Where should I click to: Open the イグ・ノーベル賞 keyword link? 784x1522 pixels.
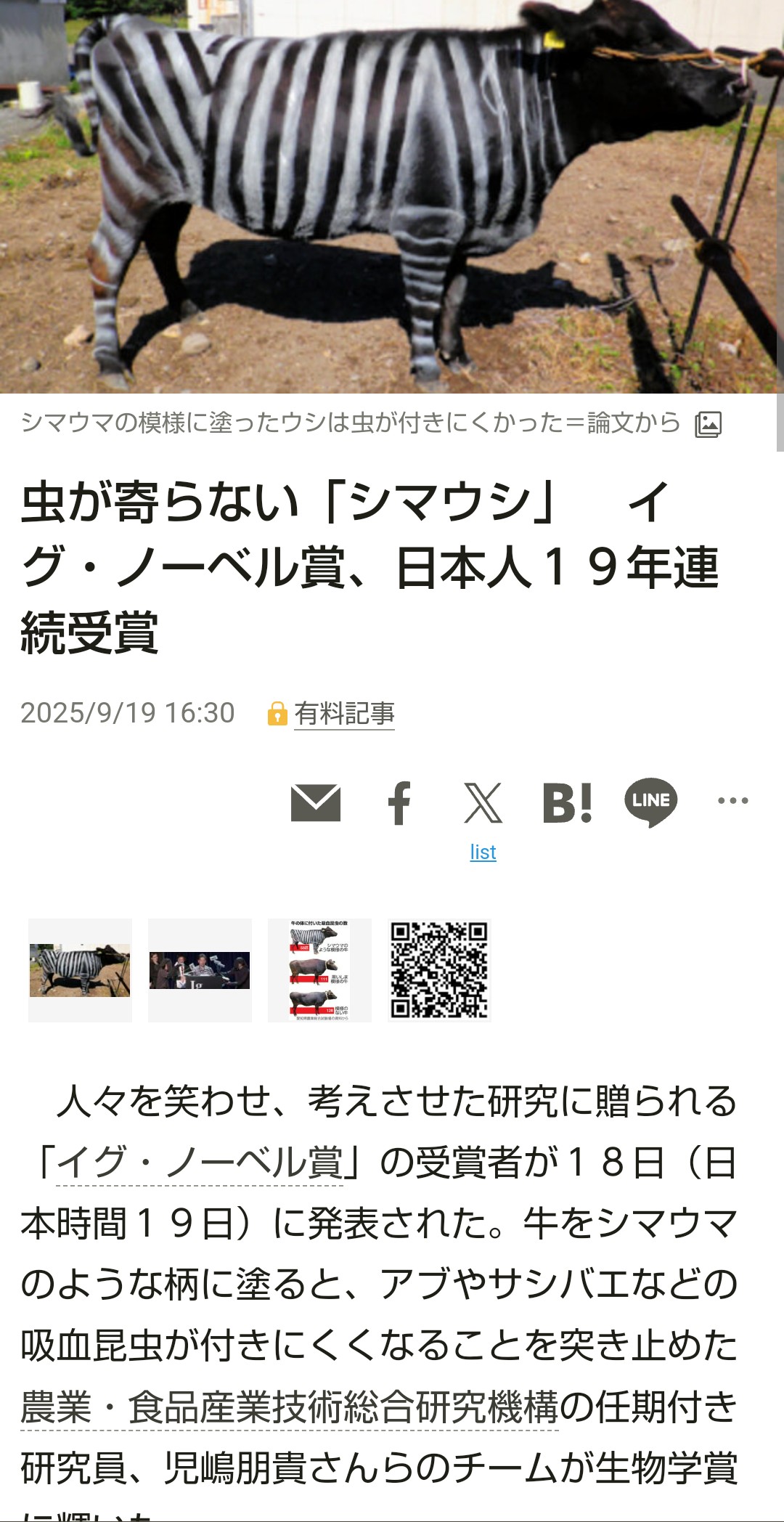pyautogui.click(x=200, y=1162)
